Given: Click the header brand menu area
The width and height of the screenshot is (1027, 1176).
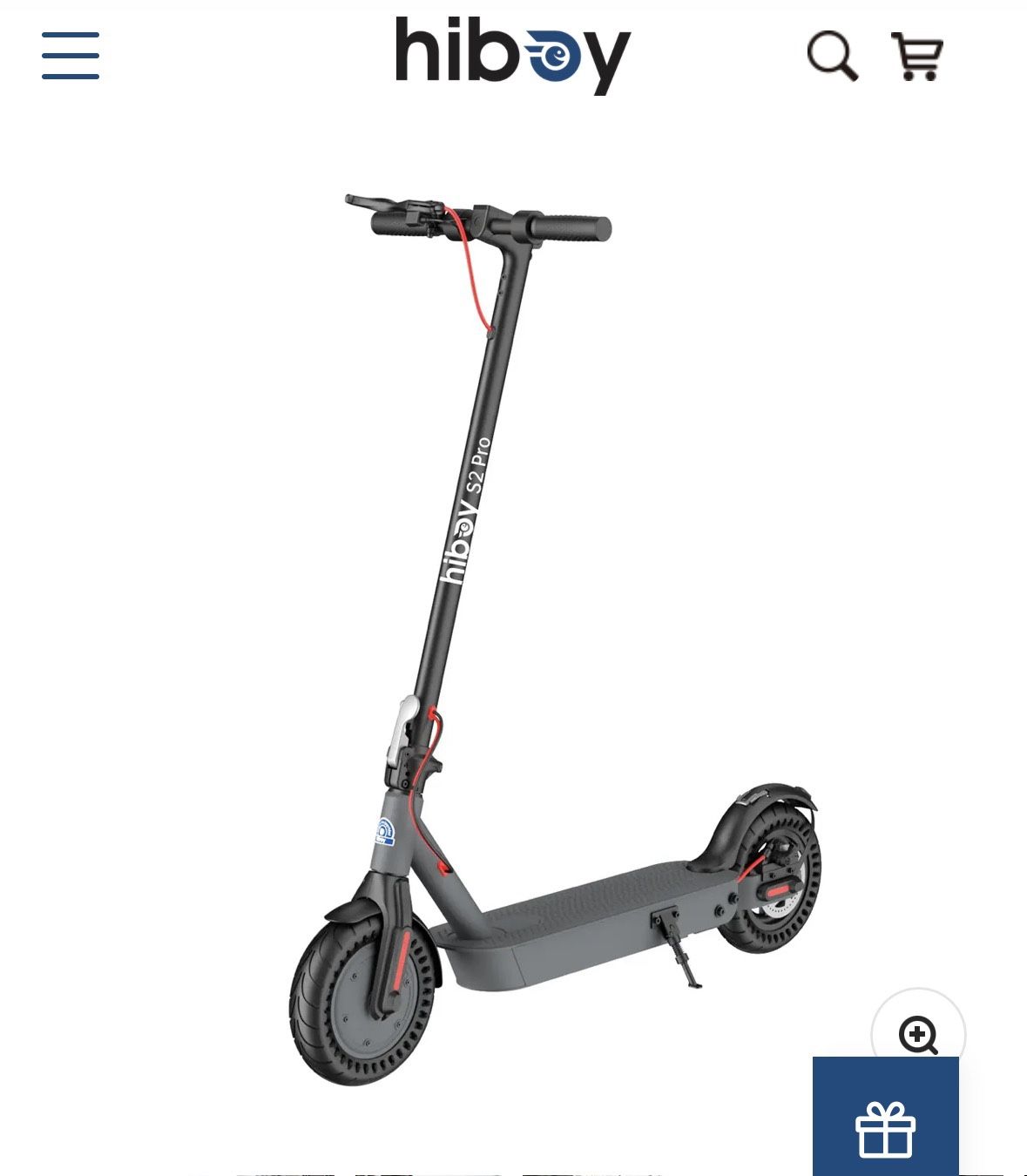Looking at the screenshot, I should (x=512, y=54).
